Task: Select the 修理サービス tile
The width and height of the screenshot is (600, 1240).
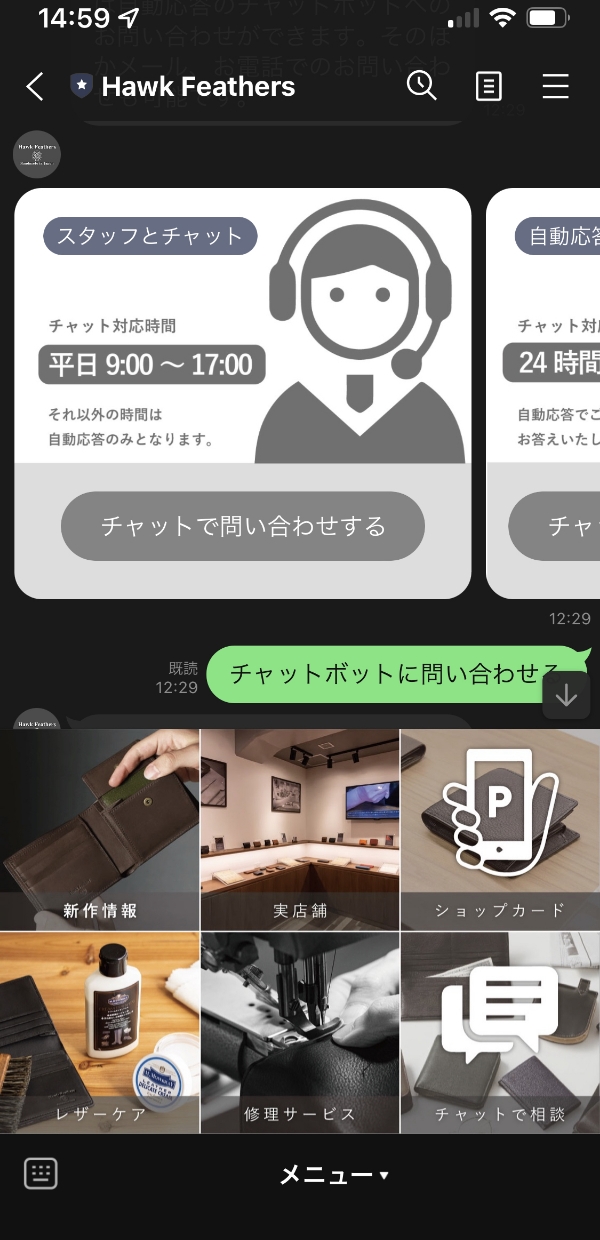Action: [x=300, y=1032]
